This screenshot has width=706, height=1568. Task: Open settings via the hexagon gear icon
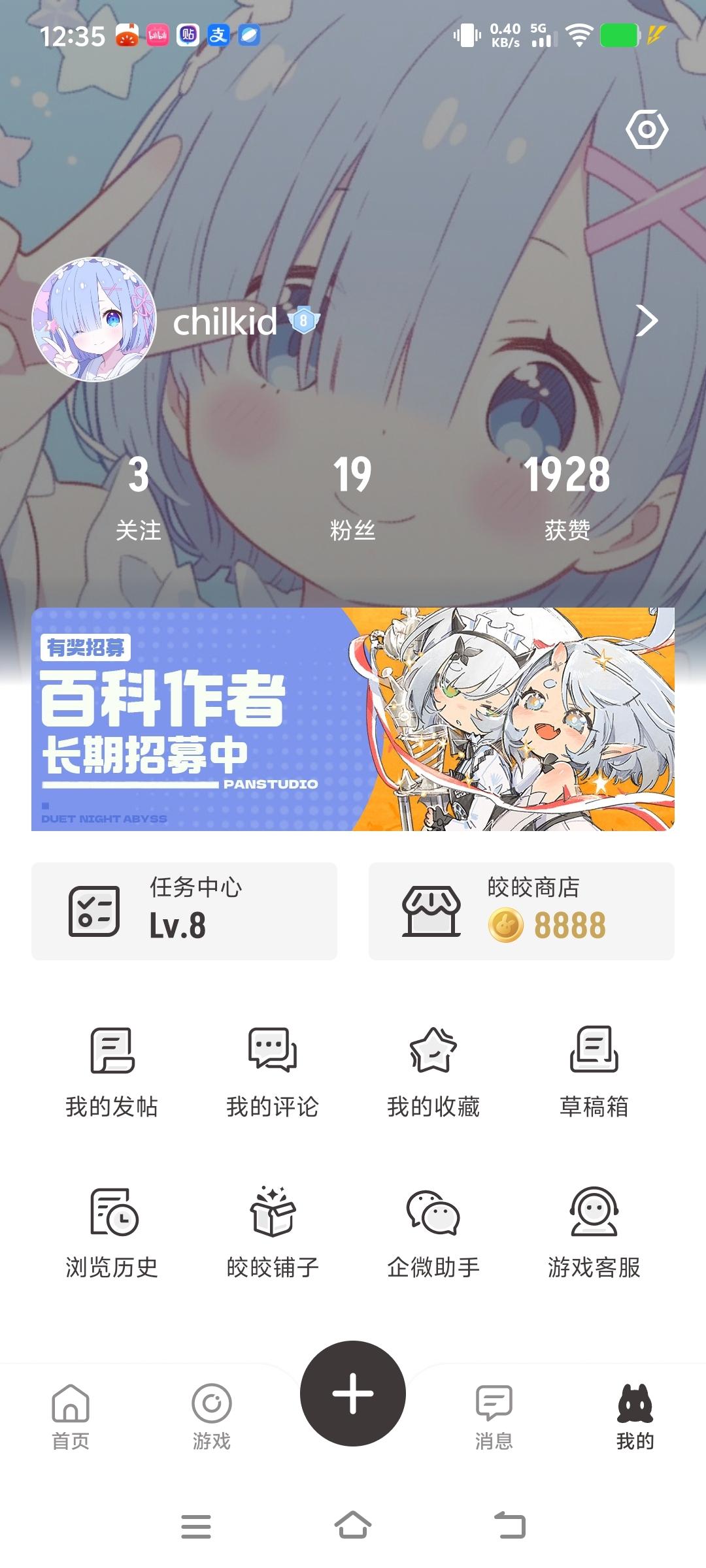click(x=647, y=129)
